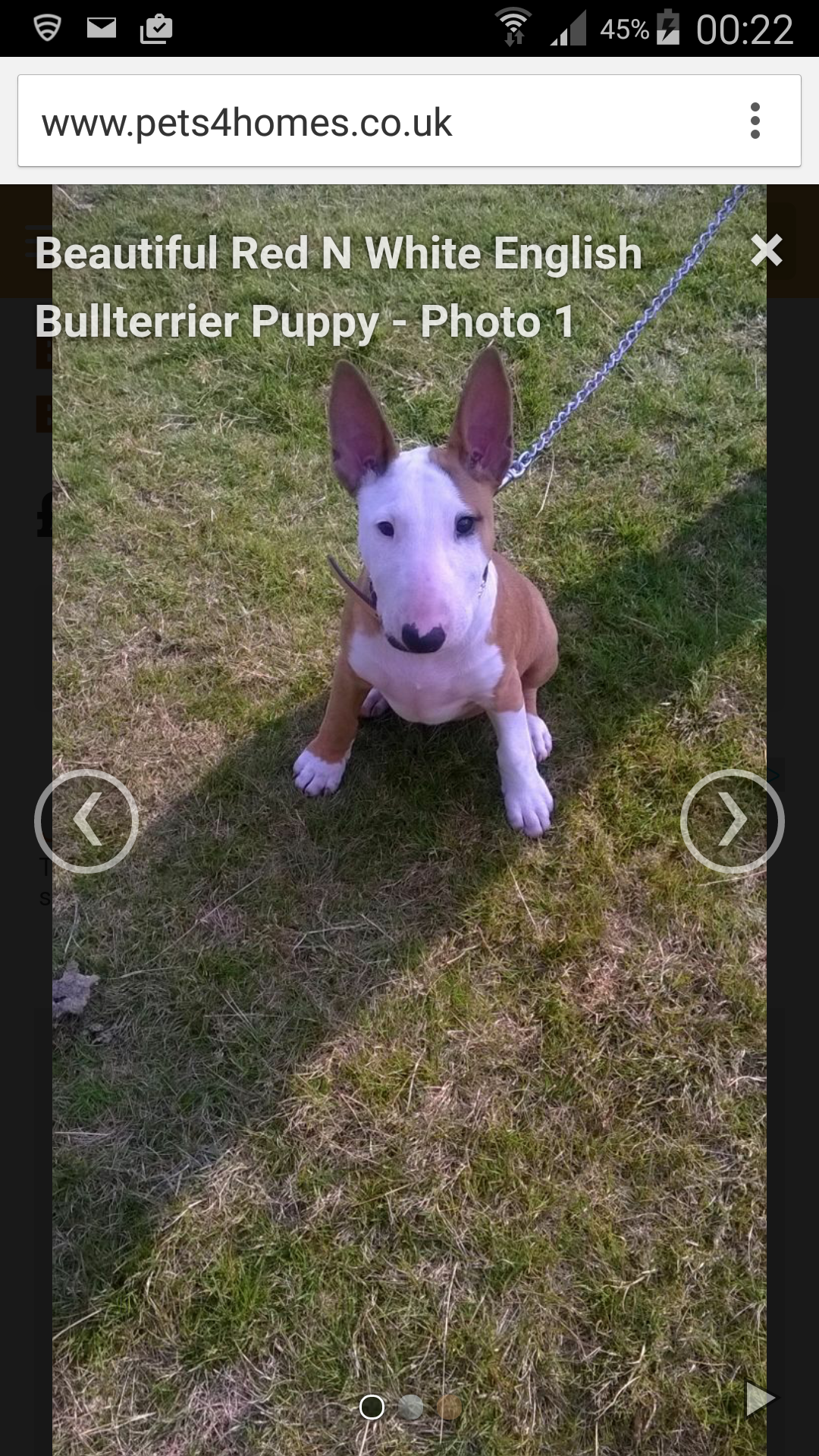Go to the previous photo

[x=86, y=821]
